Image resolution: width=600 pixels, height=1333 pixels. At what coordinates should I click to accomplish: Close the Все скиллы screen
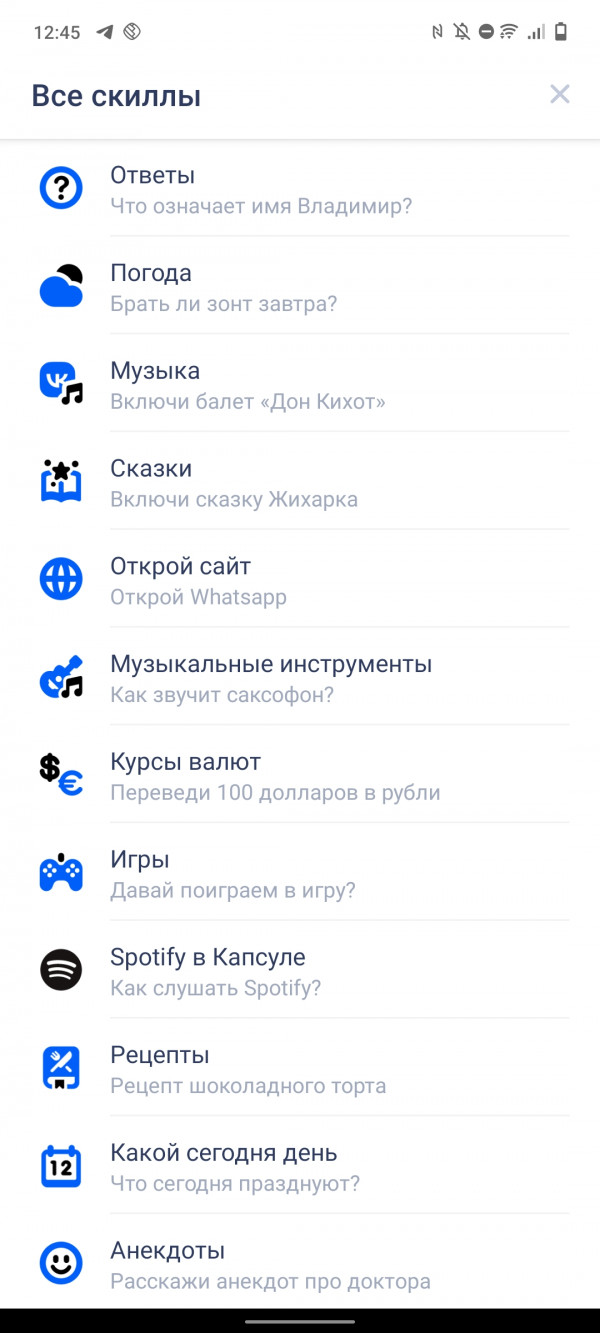559,95
